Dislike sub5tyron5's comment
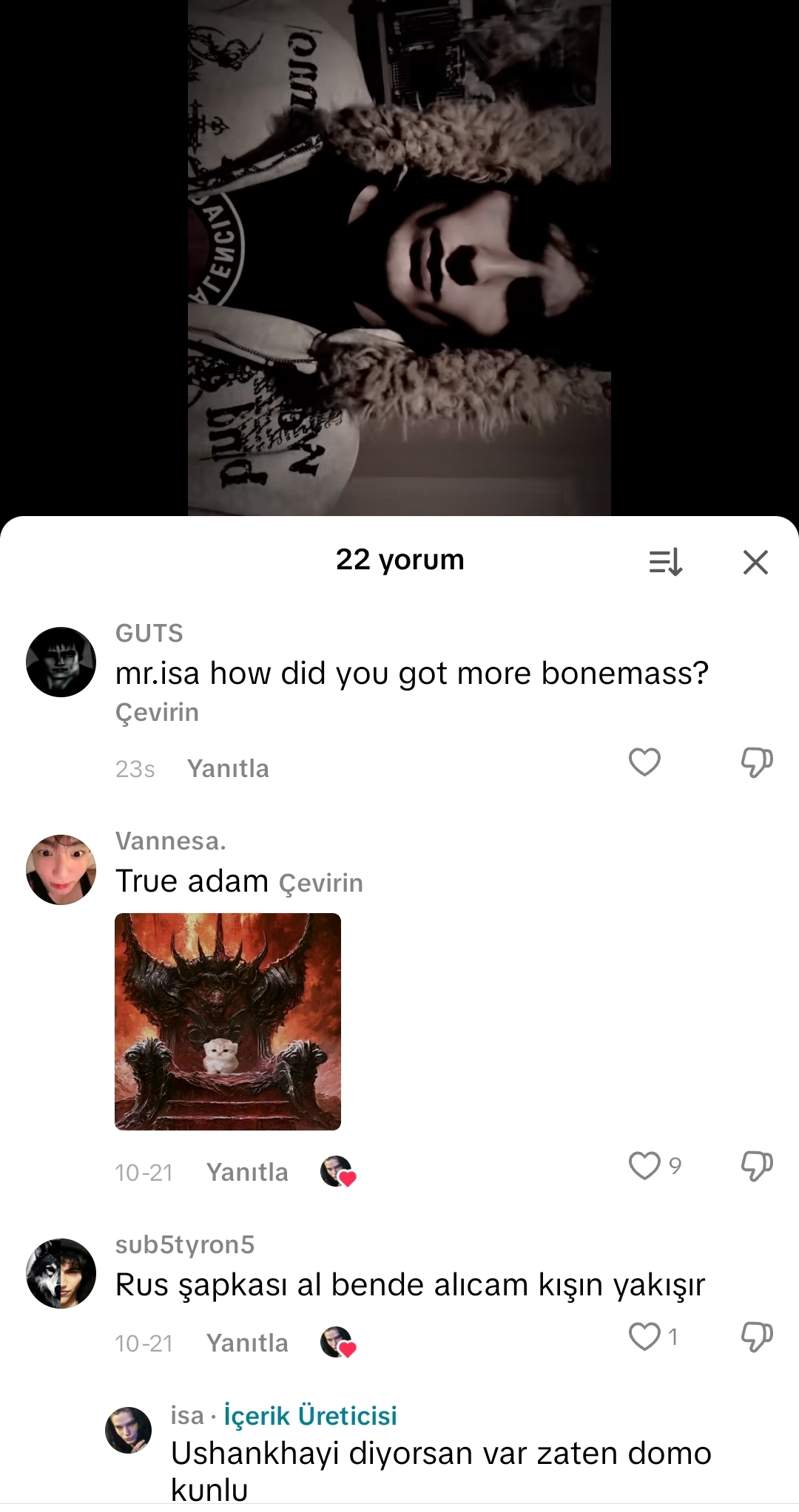The width and height of the screenshot is (799, 1512). (x=756, y=1337)
